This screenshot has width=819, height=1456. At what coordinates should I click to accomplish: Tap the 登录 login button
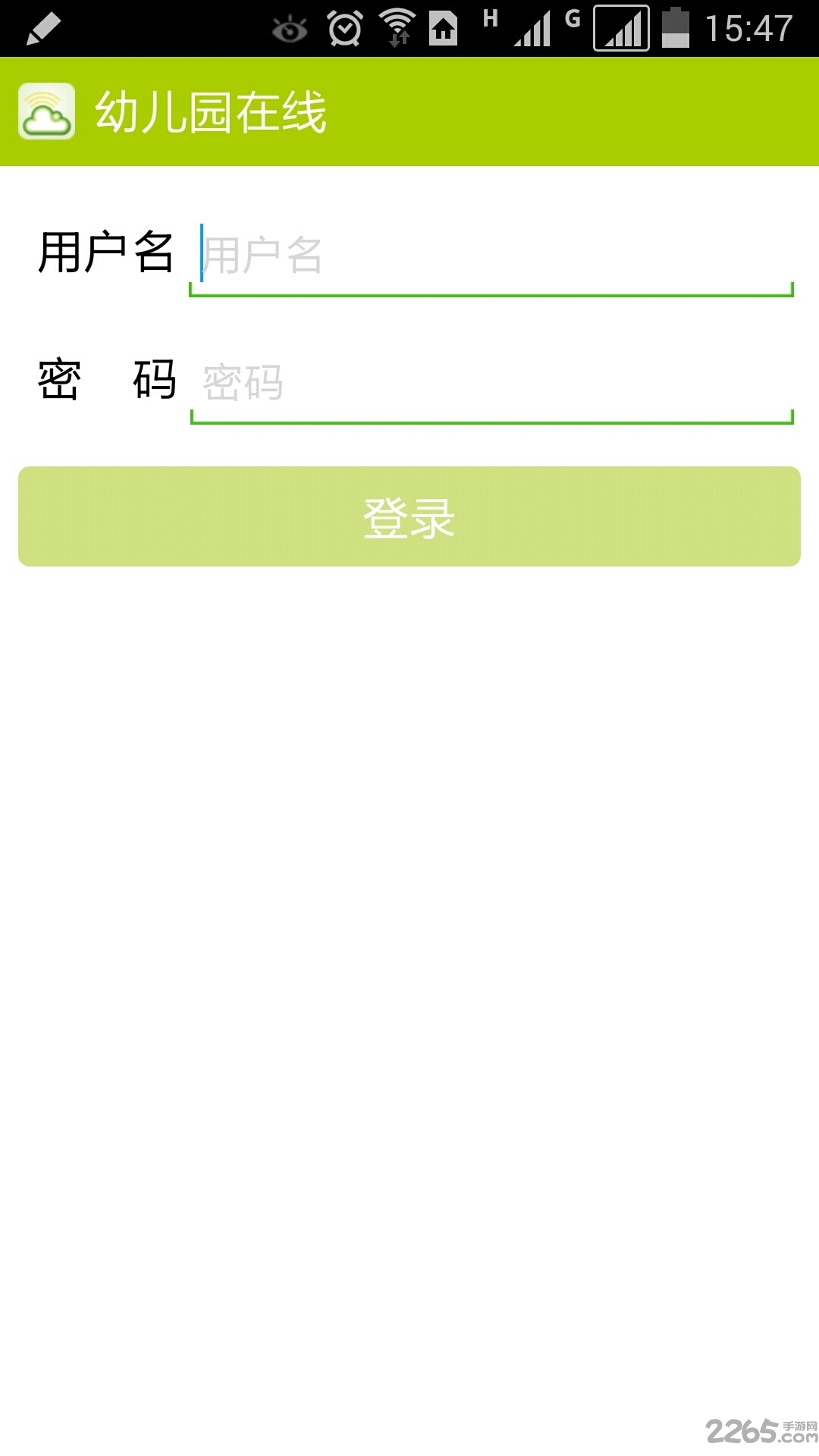pyautogui.click(x=409, y=516)
